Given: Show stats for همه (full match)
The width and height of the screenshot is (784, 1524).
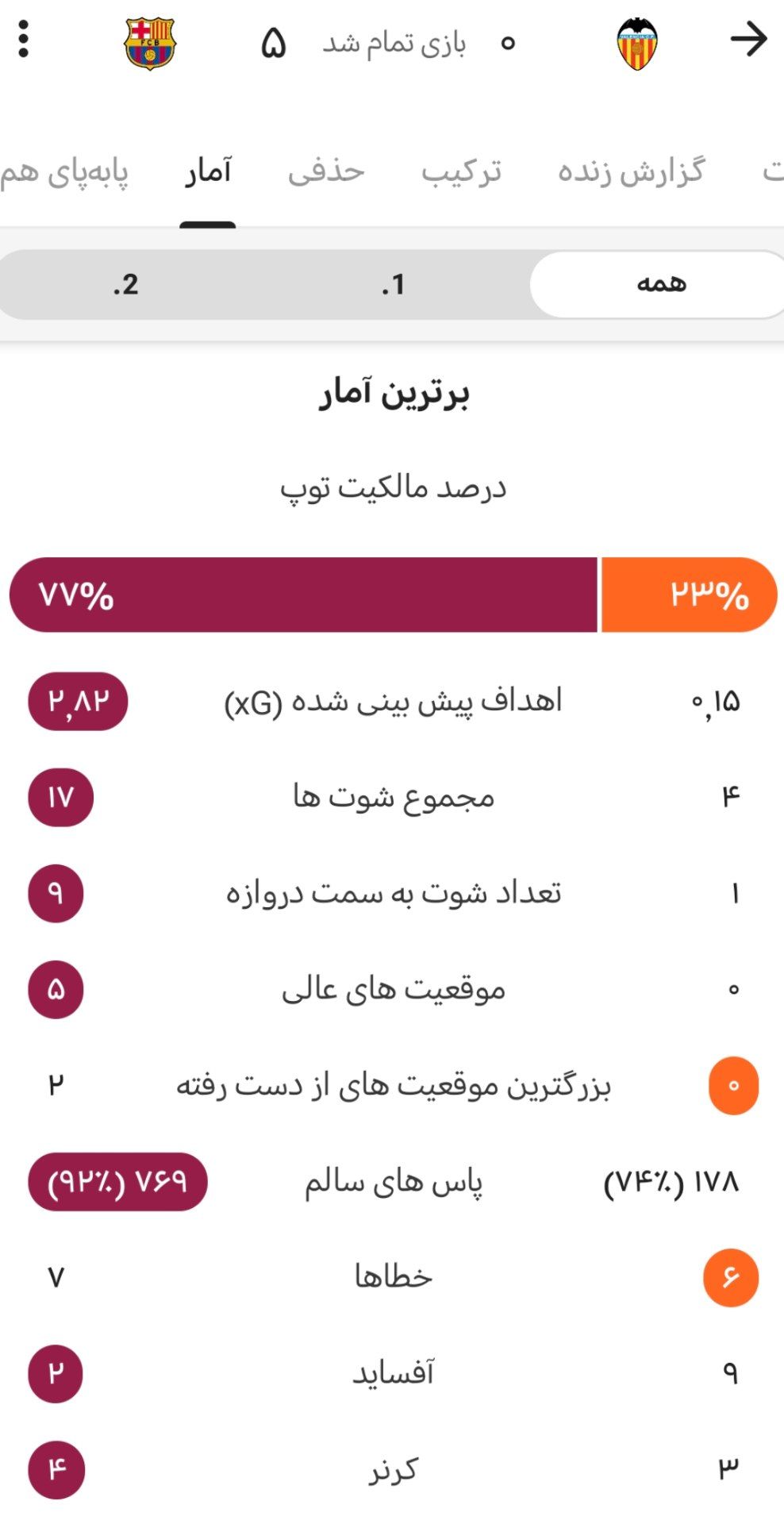Looking at the screenshot, I should [657, 284].
